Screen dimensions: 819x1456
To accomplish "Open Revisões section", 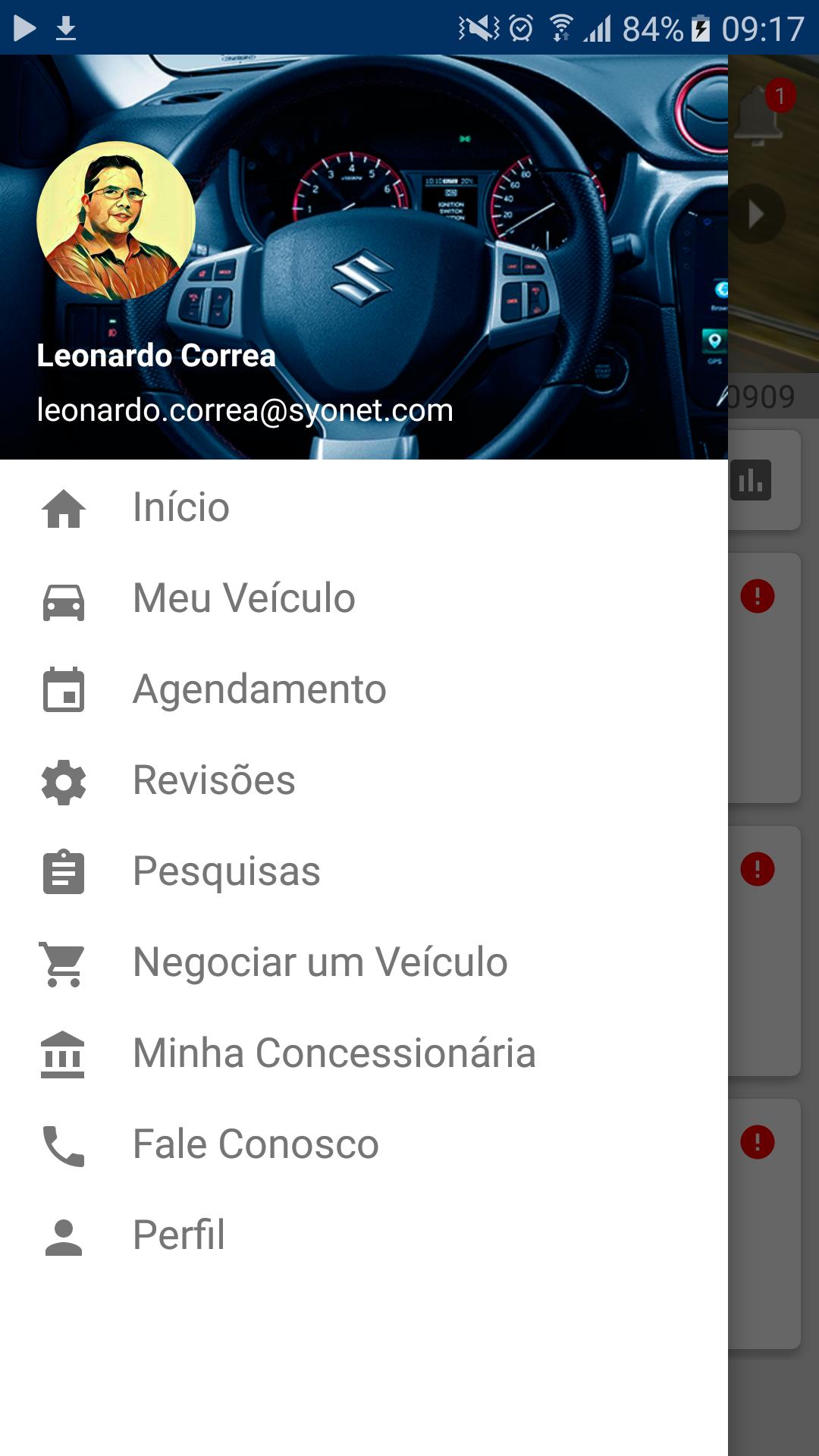I will click(214, 780).
